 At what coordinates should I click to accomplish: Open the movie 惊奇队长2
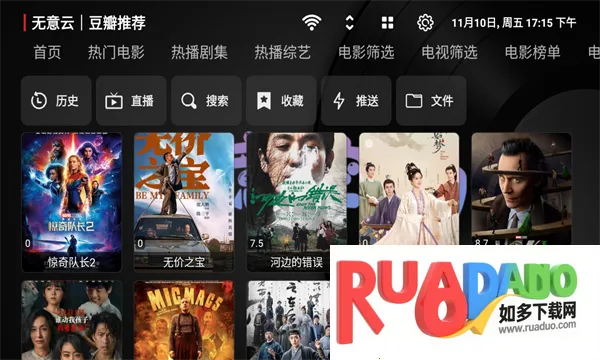click(x=72, y=202)
